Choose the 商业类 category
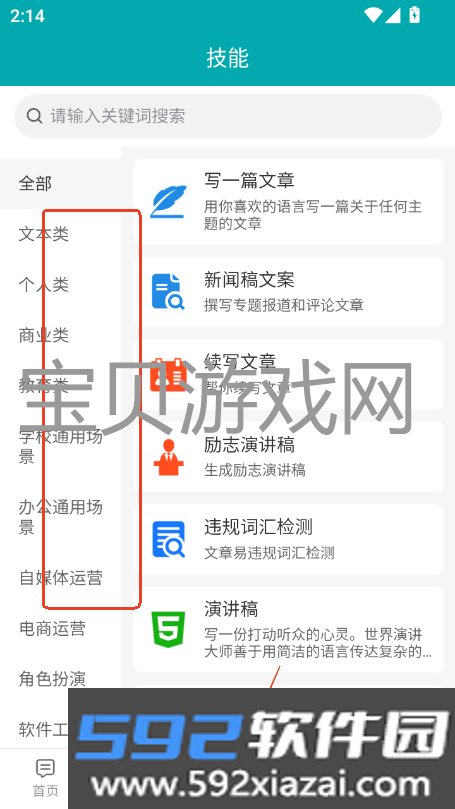The width and height of the screenshot is (455, 809). click(x=60, y=335)
